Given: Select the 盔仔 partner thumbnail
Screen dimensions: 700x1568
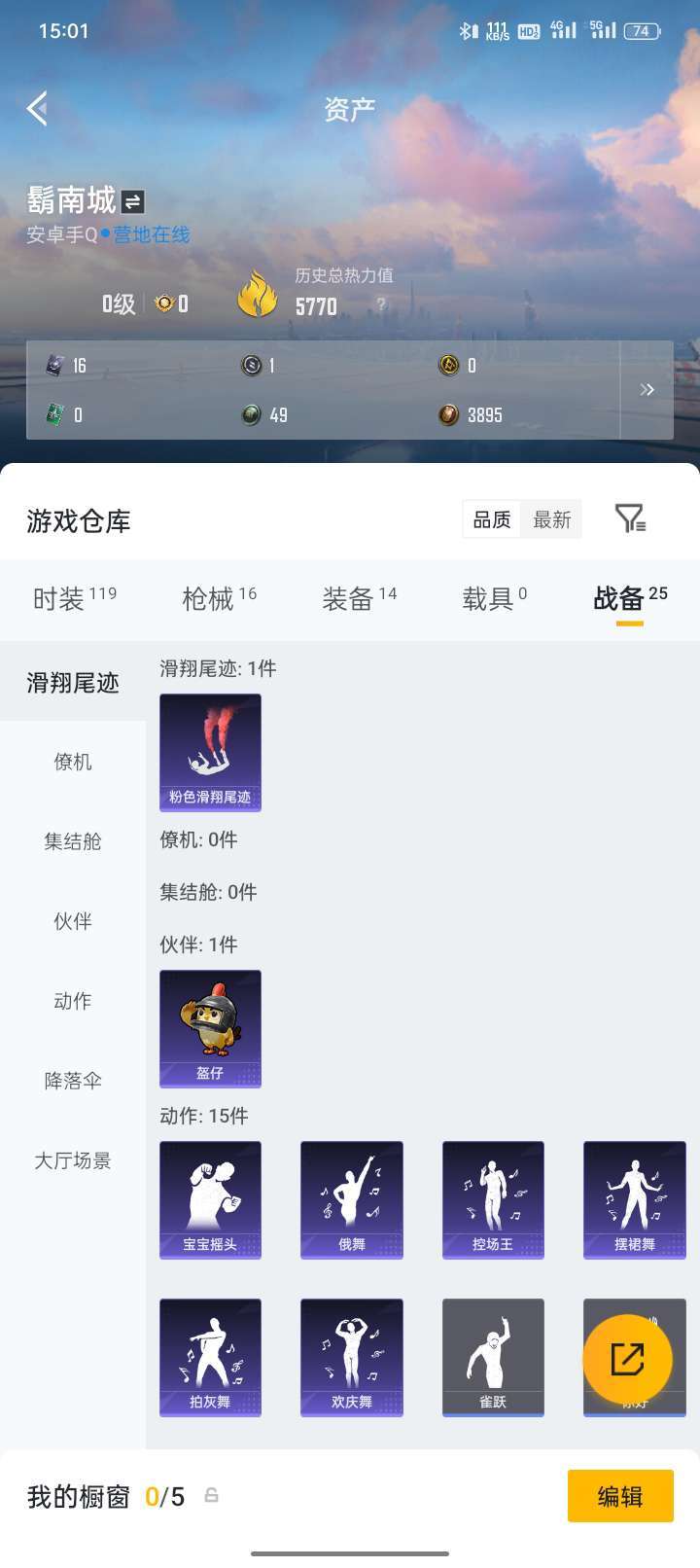Looking at the screenshot, I should pos(210,1028).
